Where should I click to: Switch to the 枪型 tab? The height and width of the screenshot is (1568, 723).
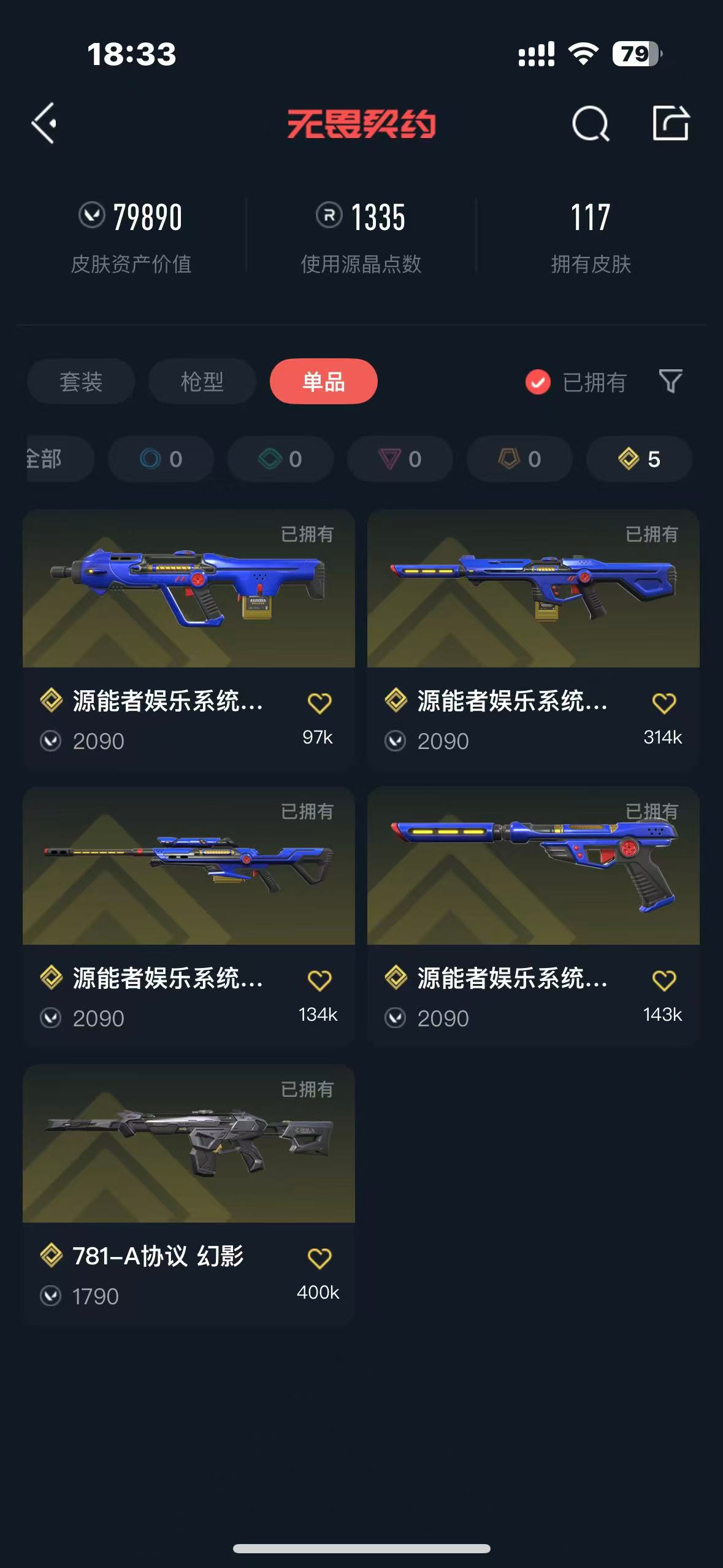(x=202, y=382)
